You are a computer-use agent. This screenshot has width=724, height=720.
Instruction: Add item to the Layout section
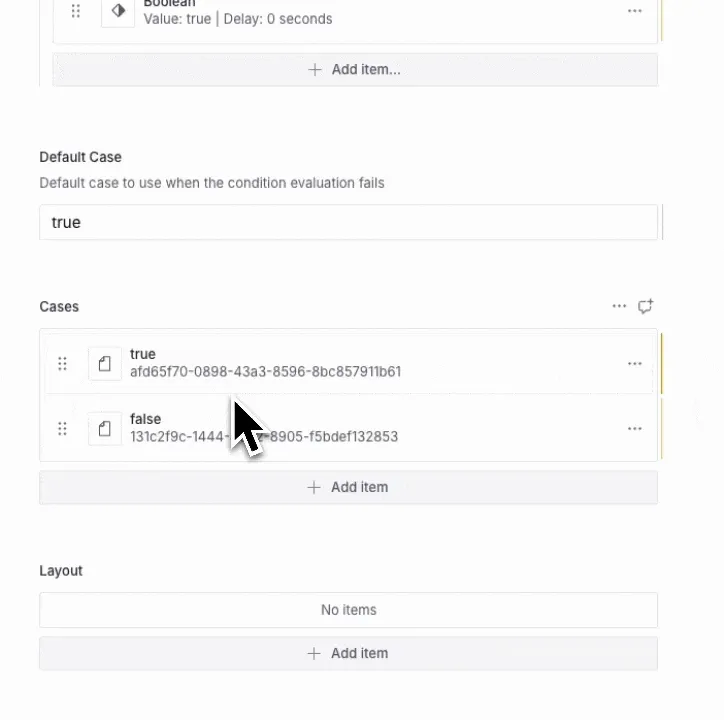[348, 653]
